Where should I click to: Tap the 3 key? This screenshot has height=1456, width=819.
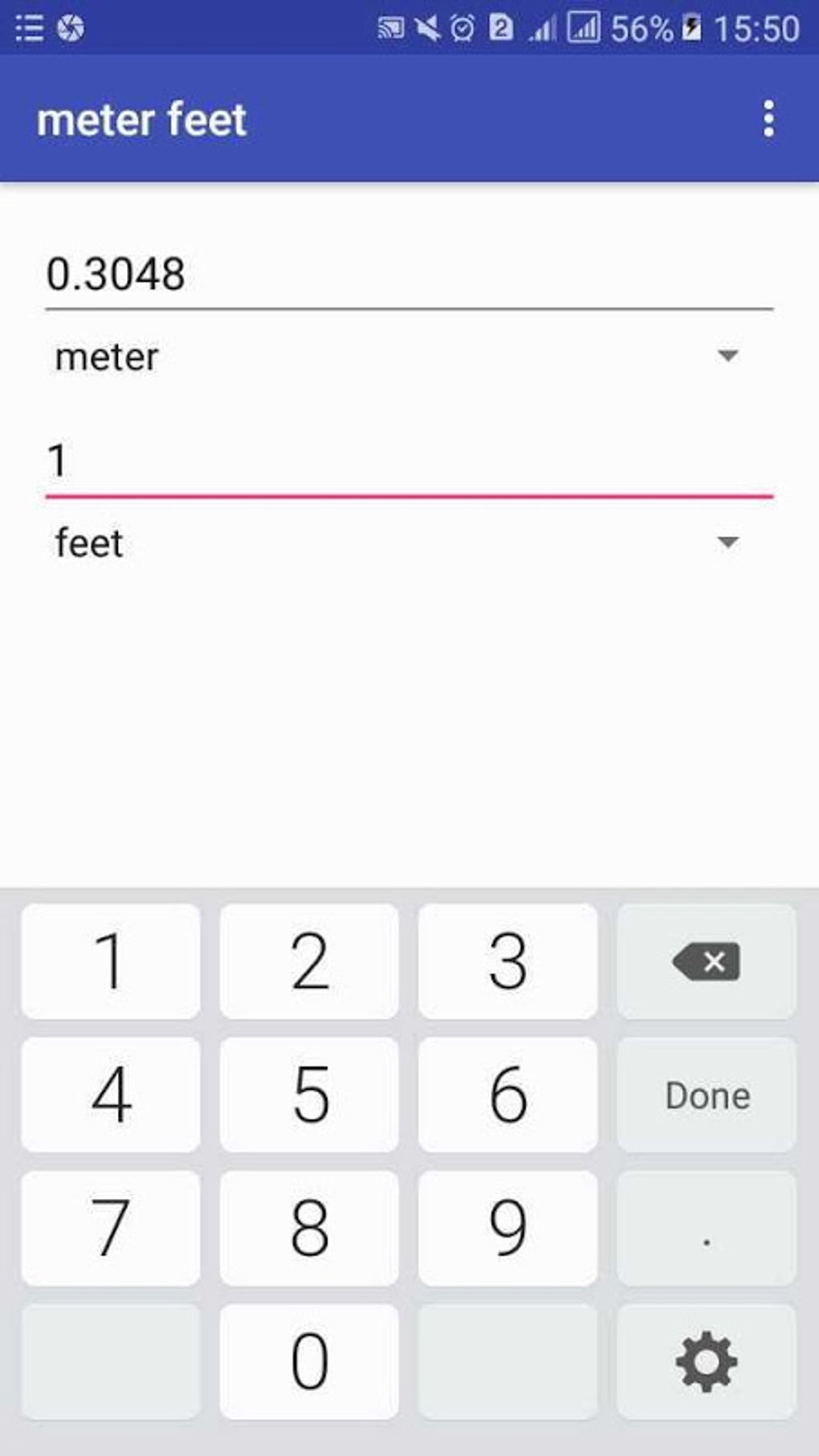507,960
